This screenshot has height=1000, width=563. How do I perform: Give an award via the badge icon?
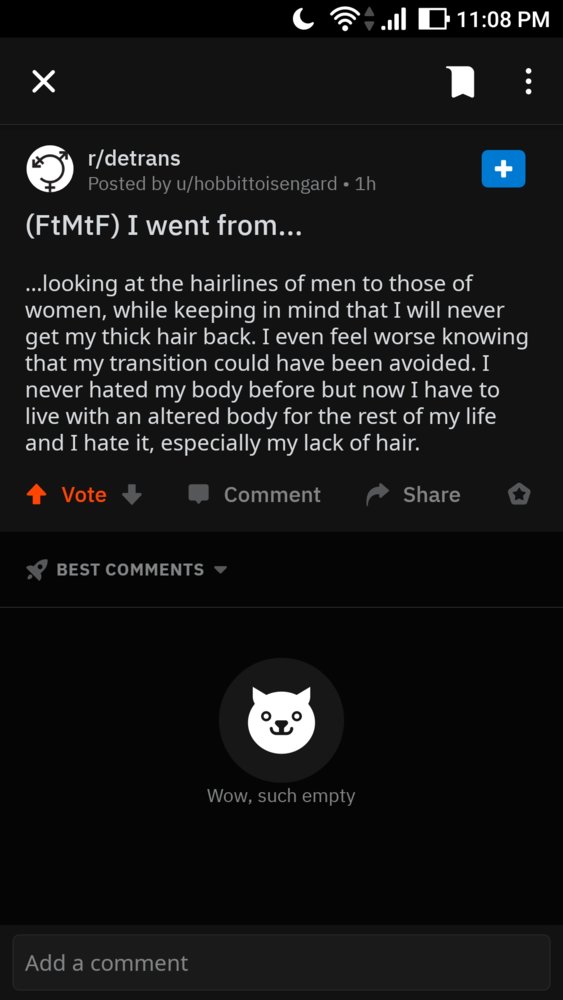tap(518, 495)
